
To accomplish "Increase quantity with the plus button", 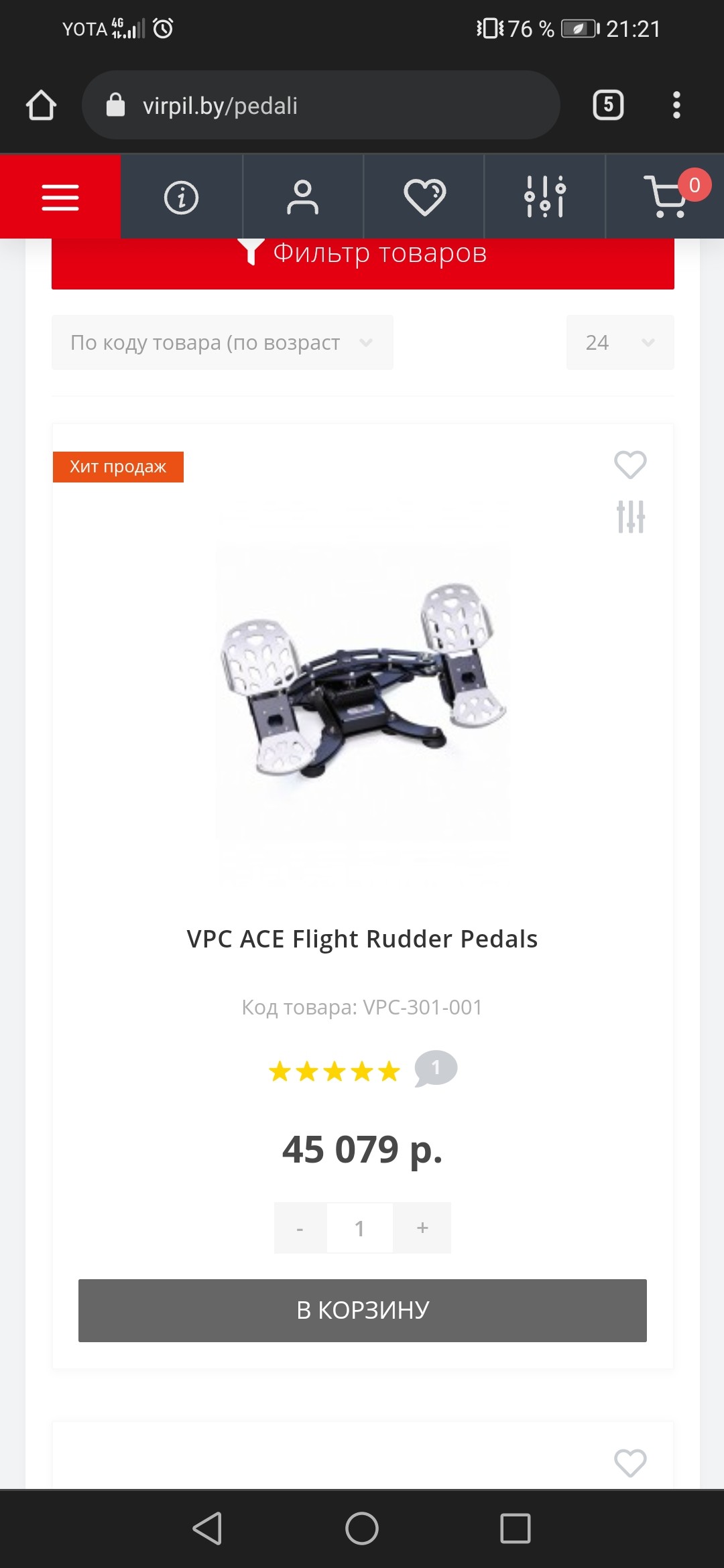I will (422, 1228).
